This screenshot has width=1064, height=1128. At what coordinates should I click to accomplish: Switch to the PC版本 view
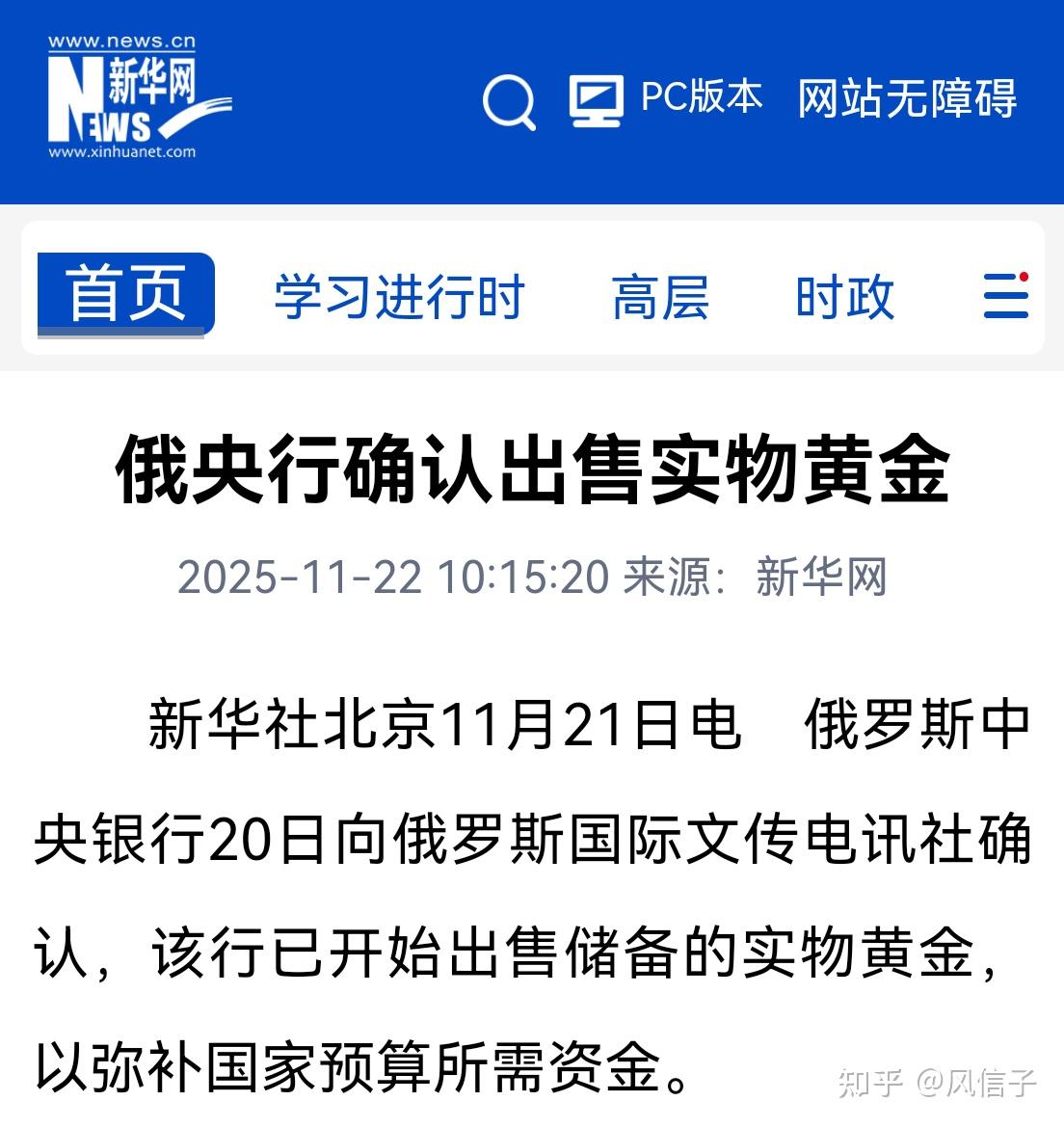pyautogui.click(x=665, y=99)
